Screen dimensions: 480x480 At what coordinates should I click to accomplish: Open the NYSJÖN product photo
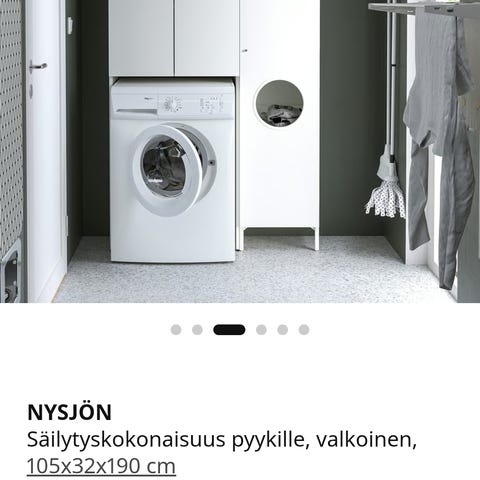click(240, 151)
